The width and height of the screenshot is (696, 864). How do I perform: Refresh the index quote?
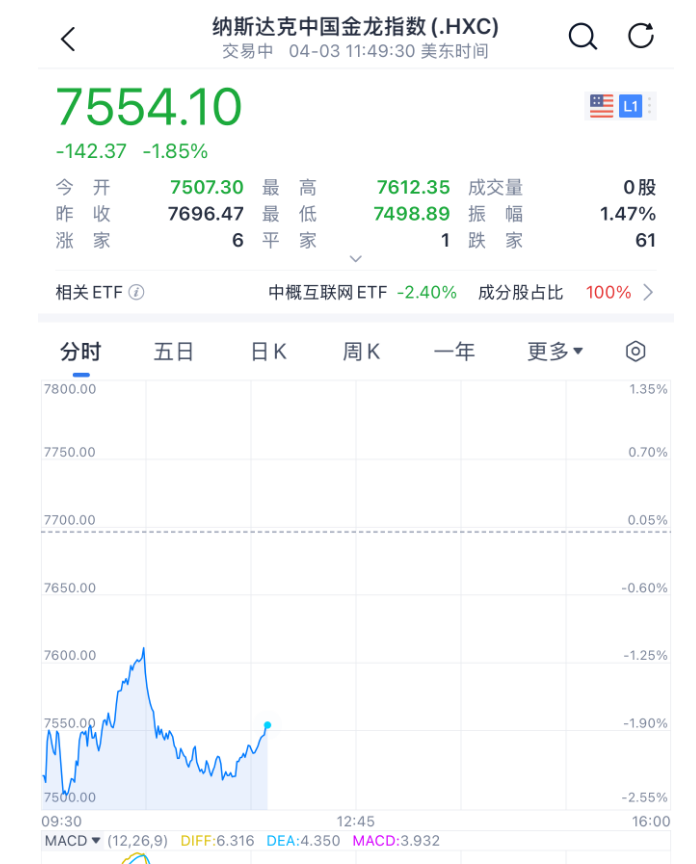pyautogui.click(x=640, y=37)
